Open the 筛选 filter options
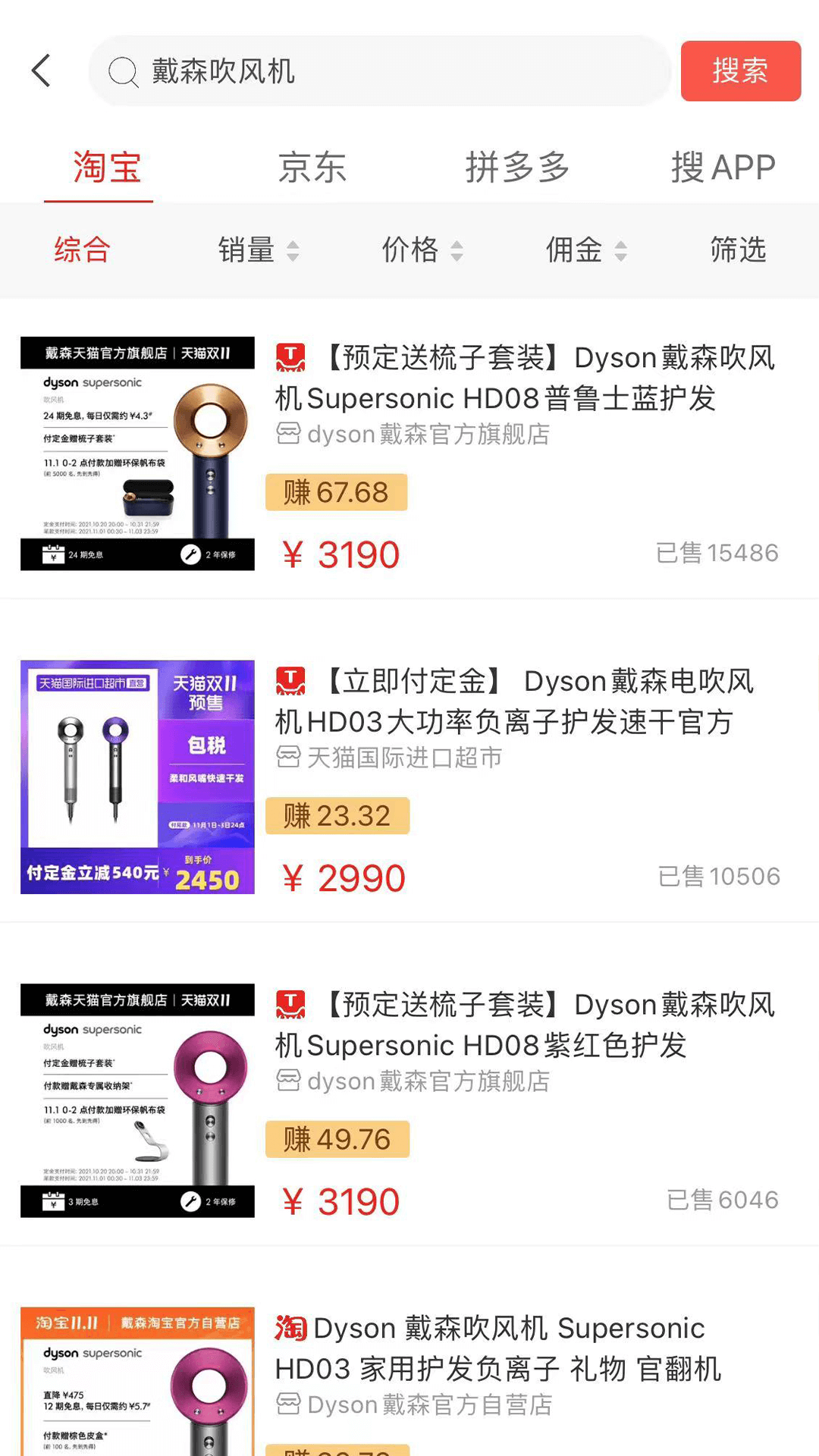819x1456 pixels. click(x=737, y=250)
